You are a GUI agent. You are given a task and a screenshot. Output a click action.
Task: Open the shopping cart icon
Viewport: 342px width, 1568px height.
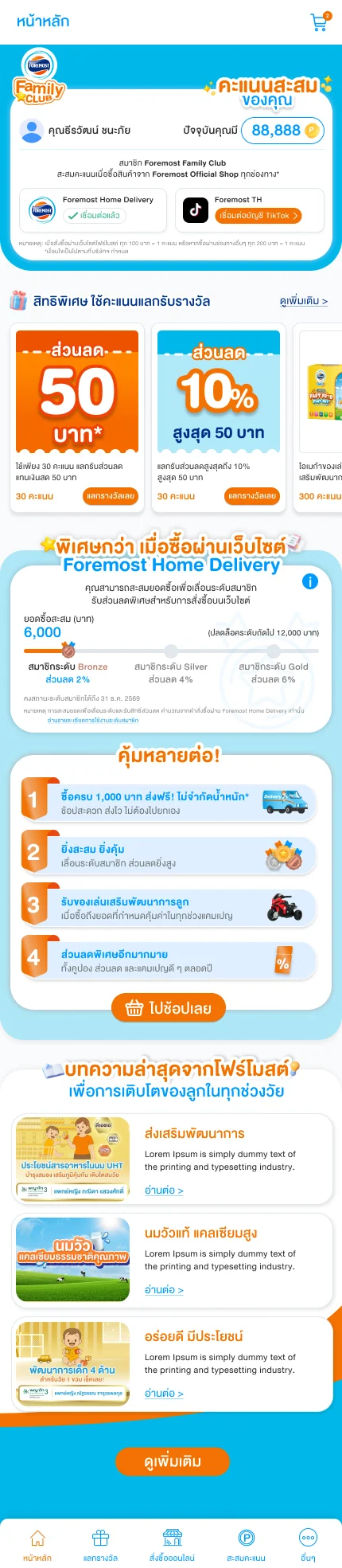click(x=320, y=22)
